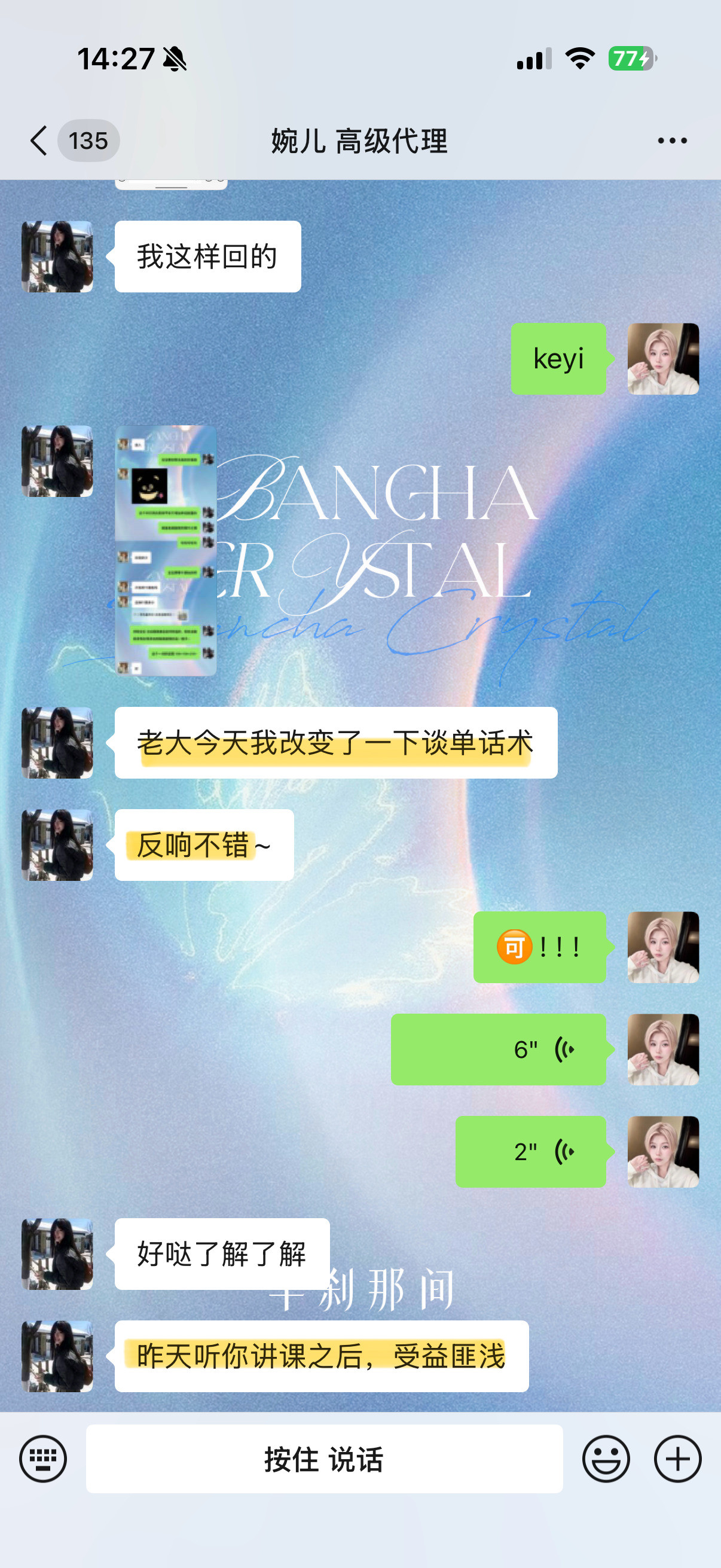
Task: Tap your blonde avatar beside the keyi message
Action: (x=664, y=359)
